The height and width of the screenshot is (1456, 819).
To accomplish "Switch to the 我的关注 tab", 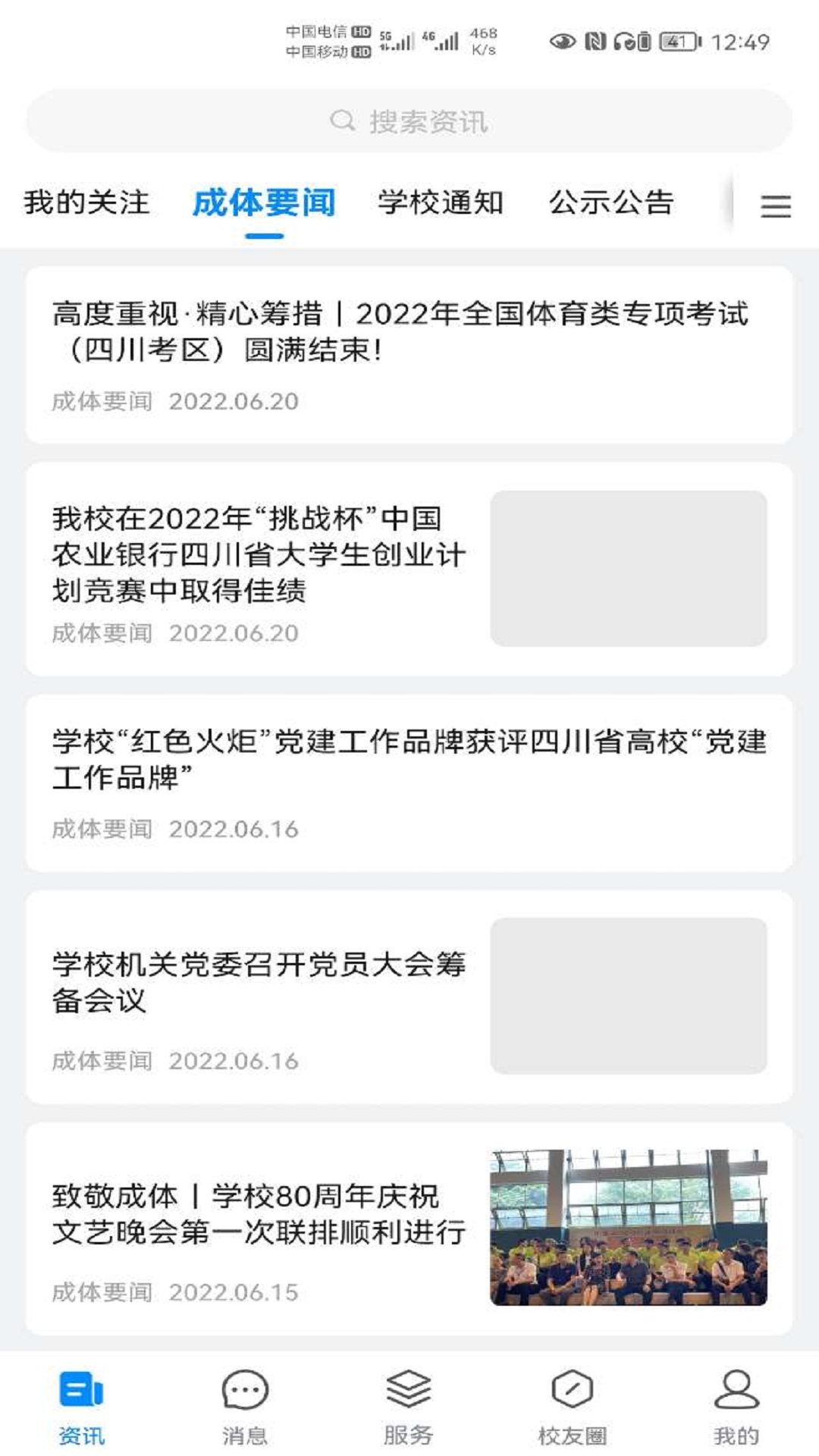I will pyautogui.click(x=86, y=201).
